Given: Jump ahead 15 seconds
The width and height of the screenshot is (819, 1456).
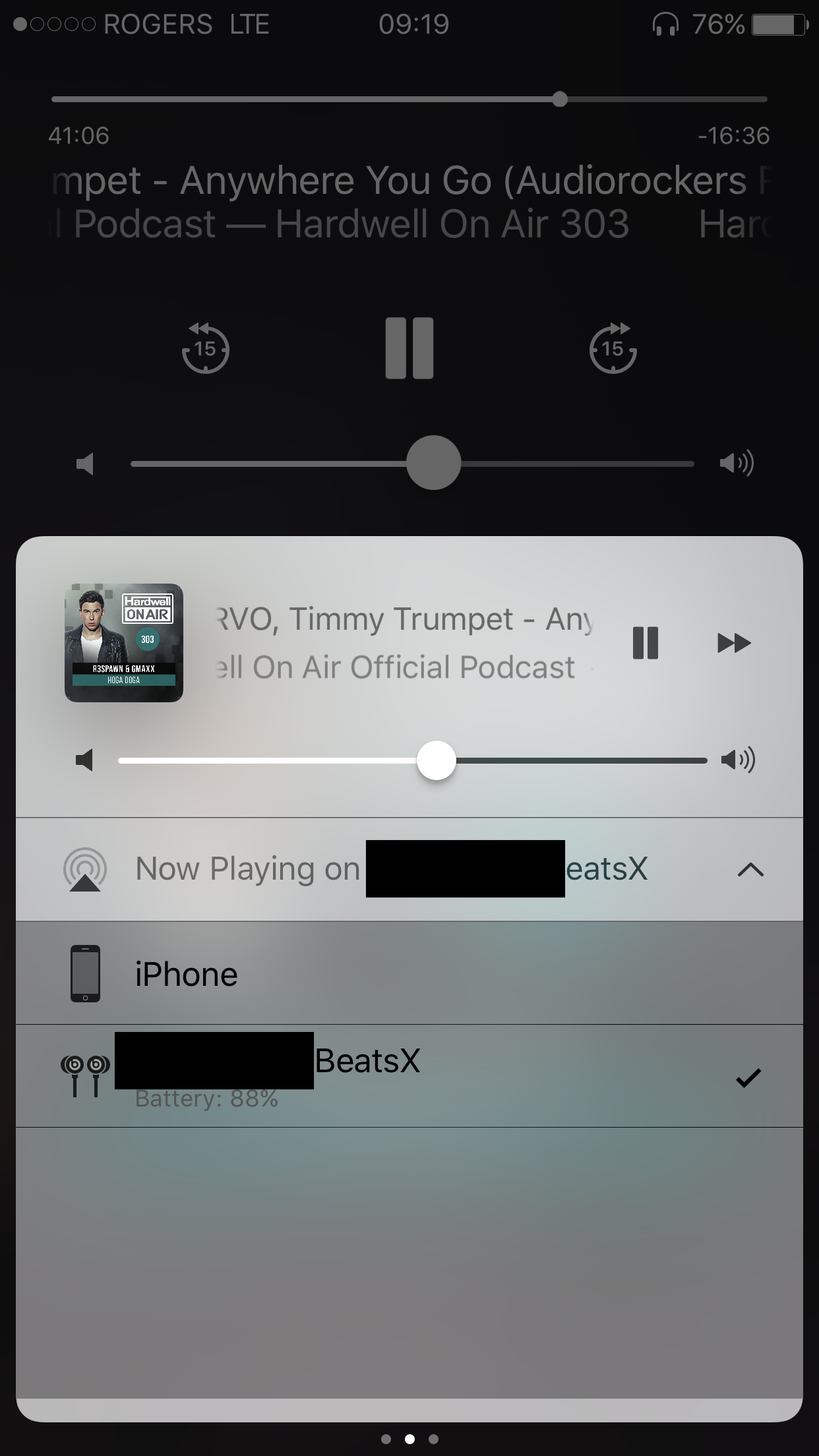Looking at the screenshot, I should (x=613, y=348).
